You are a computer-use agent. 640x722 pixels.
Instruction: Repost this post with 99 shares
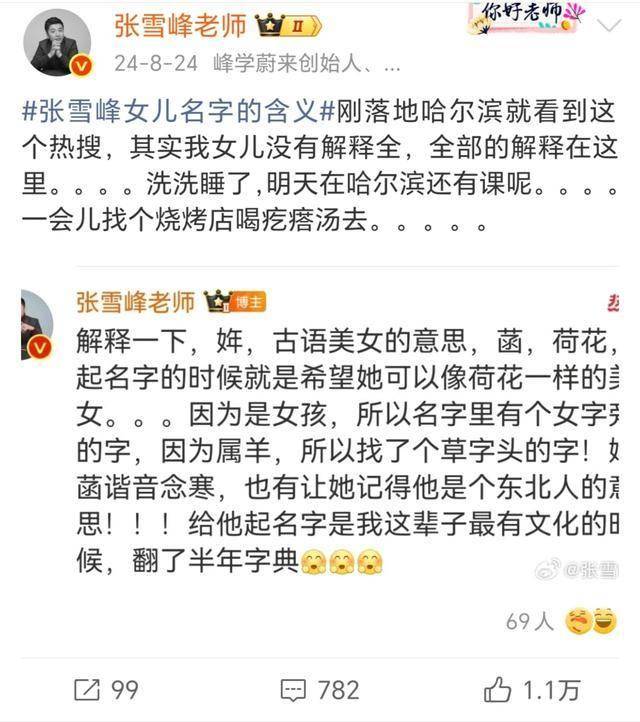pos(106,689)
